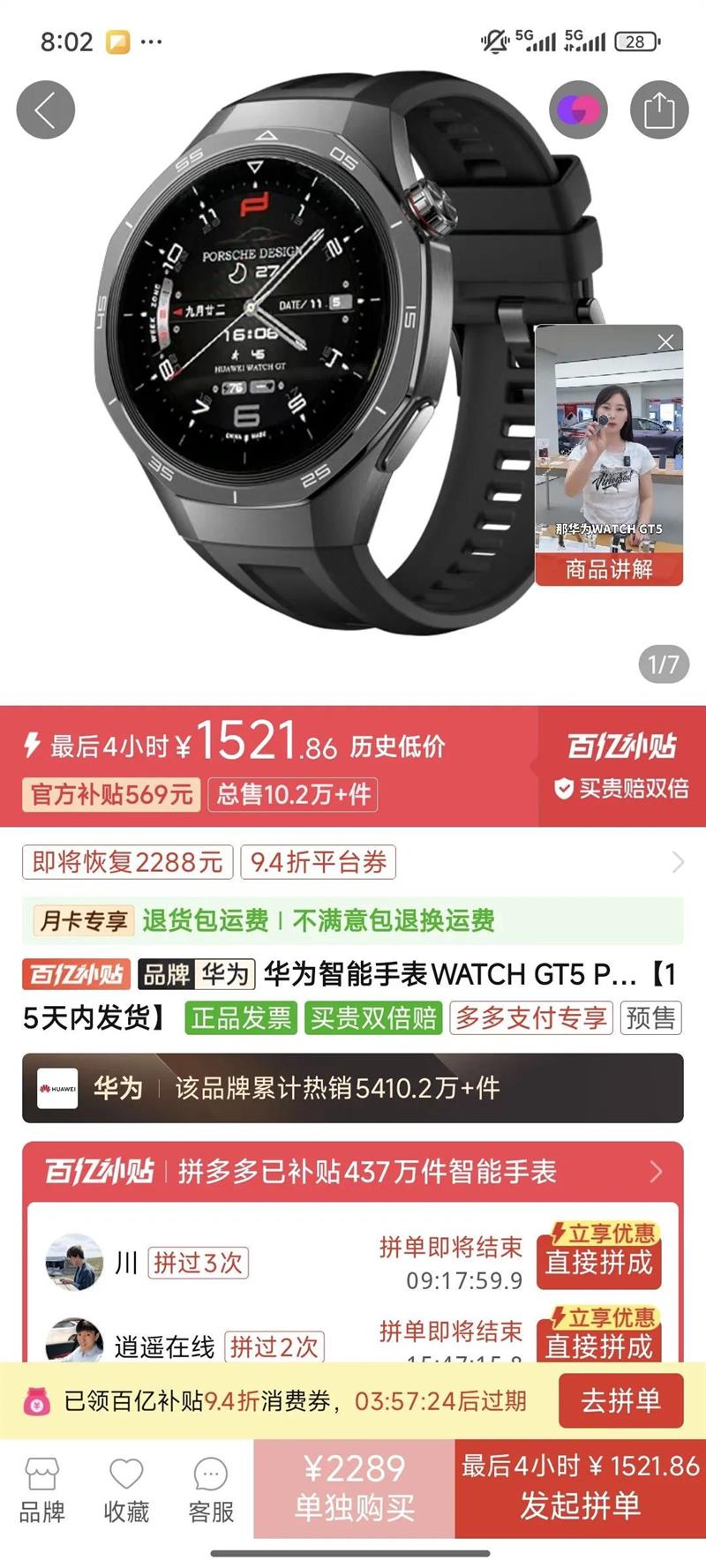Open the purple circular icon beside share
Screen dimensions: 706x1568
[x=578, y=110]
